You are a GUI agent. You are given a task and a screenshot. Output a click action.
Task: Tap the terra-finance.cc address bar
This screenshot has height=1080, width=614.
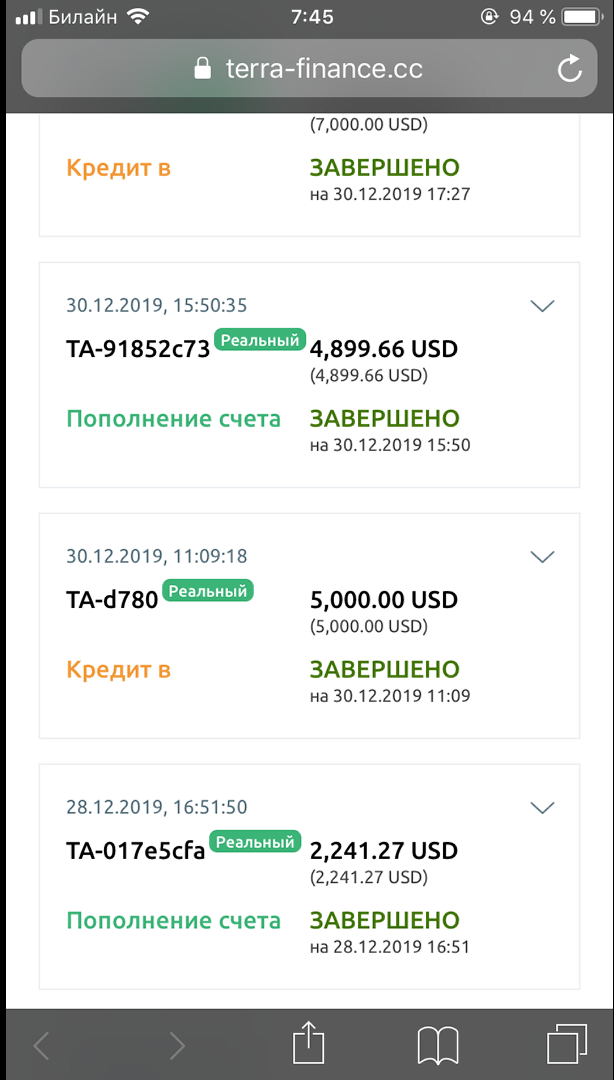tap(309, 68)
